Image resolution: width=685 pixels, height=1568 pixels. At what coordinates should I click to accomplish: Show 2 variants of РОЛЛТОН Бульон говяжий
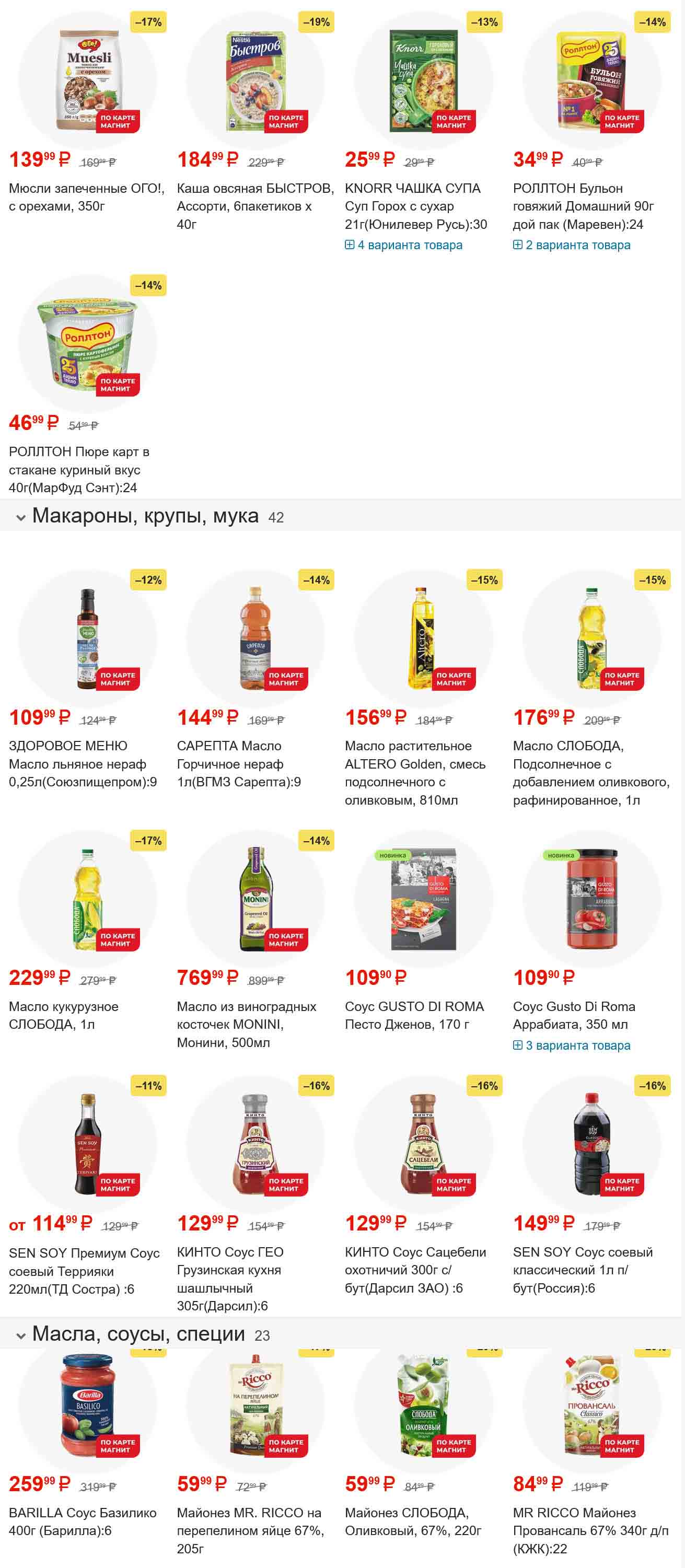[571, 245]
